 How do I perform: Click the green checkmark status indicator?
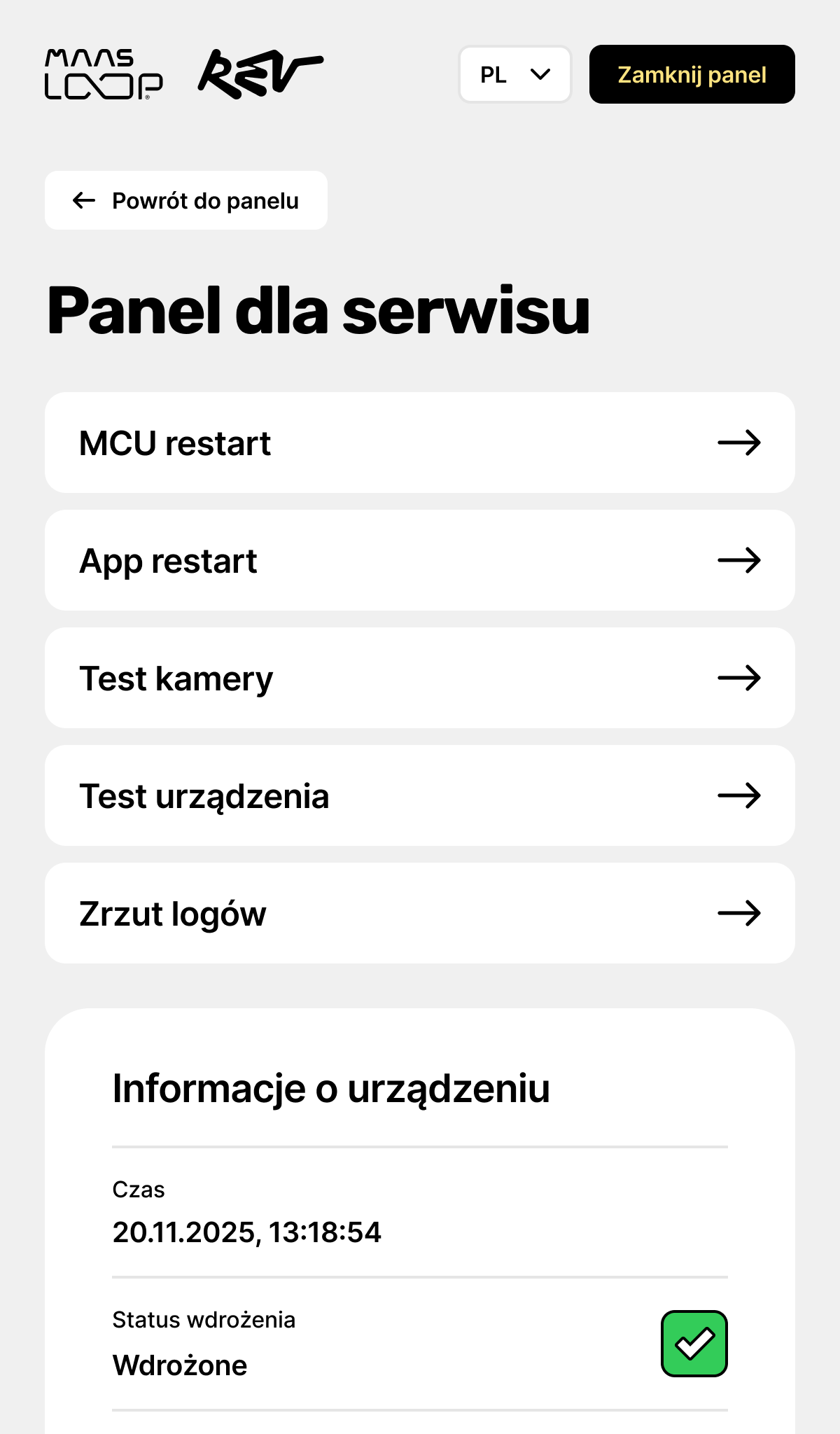click(694, 1342)
